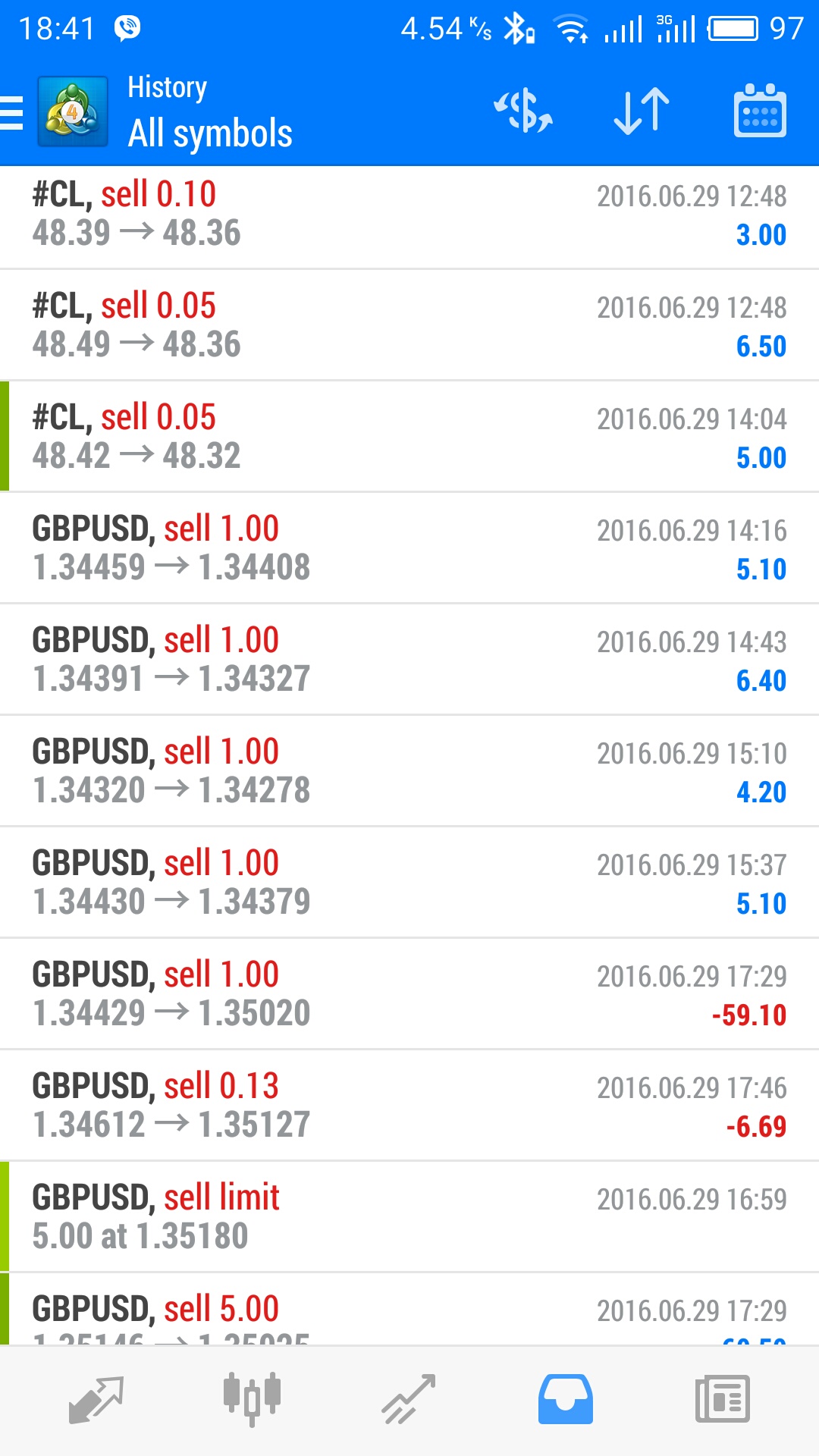Viewport: 819px width, 1456px height.
Task: Open the calendar period picker
Action: (x=760, y=111)
